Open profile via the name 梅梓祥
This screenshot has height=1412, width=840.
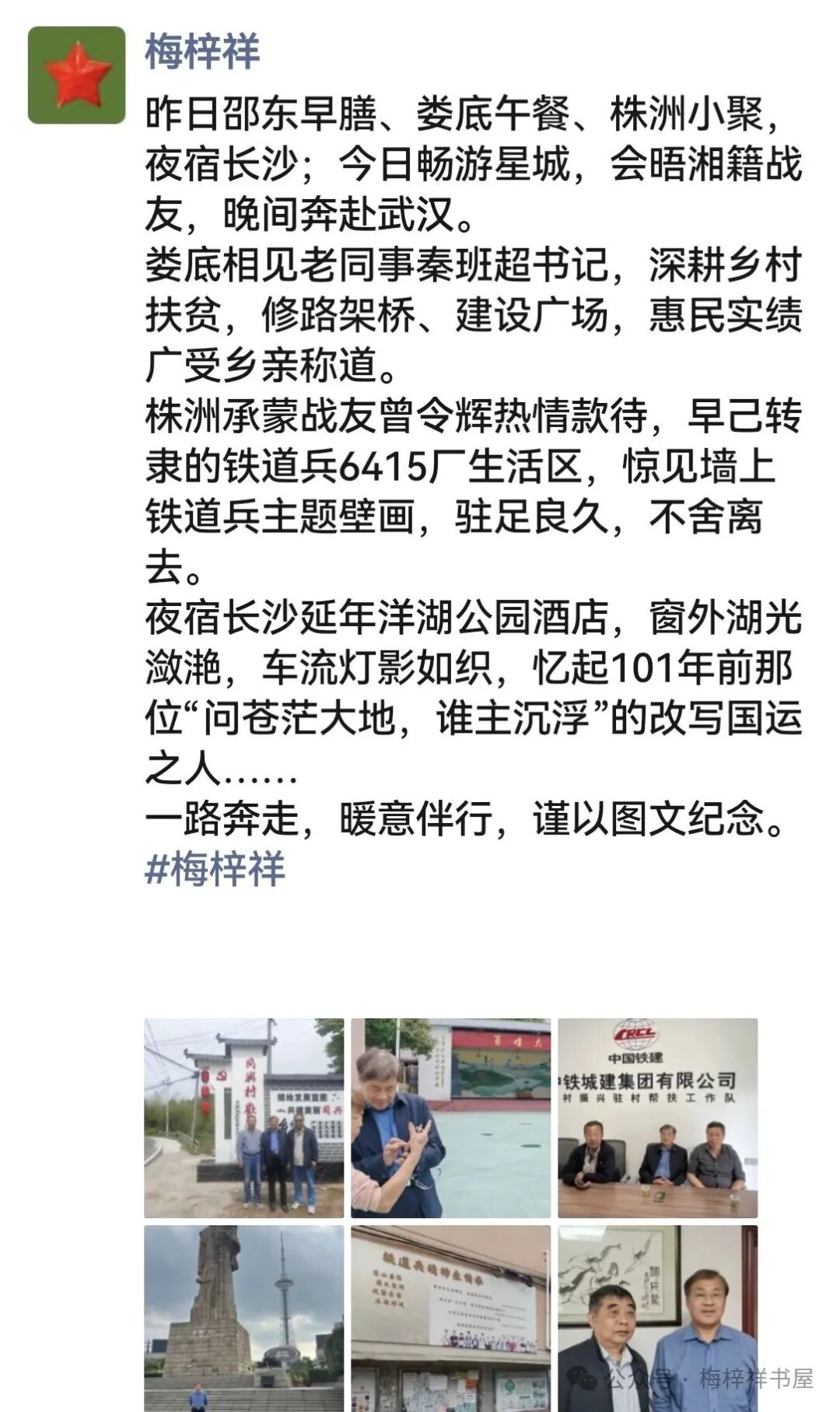coord(201,52)
